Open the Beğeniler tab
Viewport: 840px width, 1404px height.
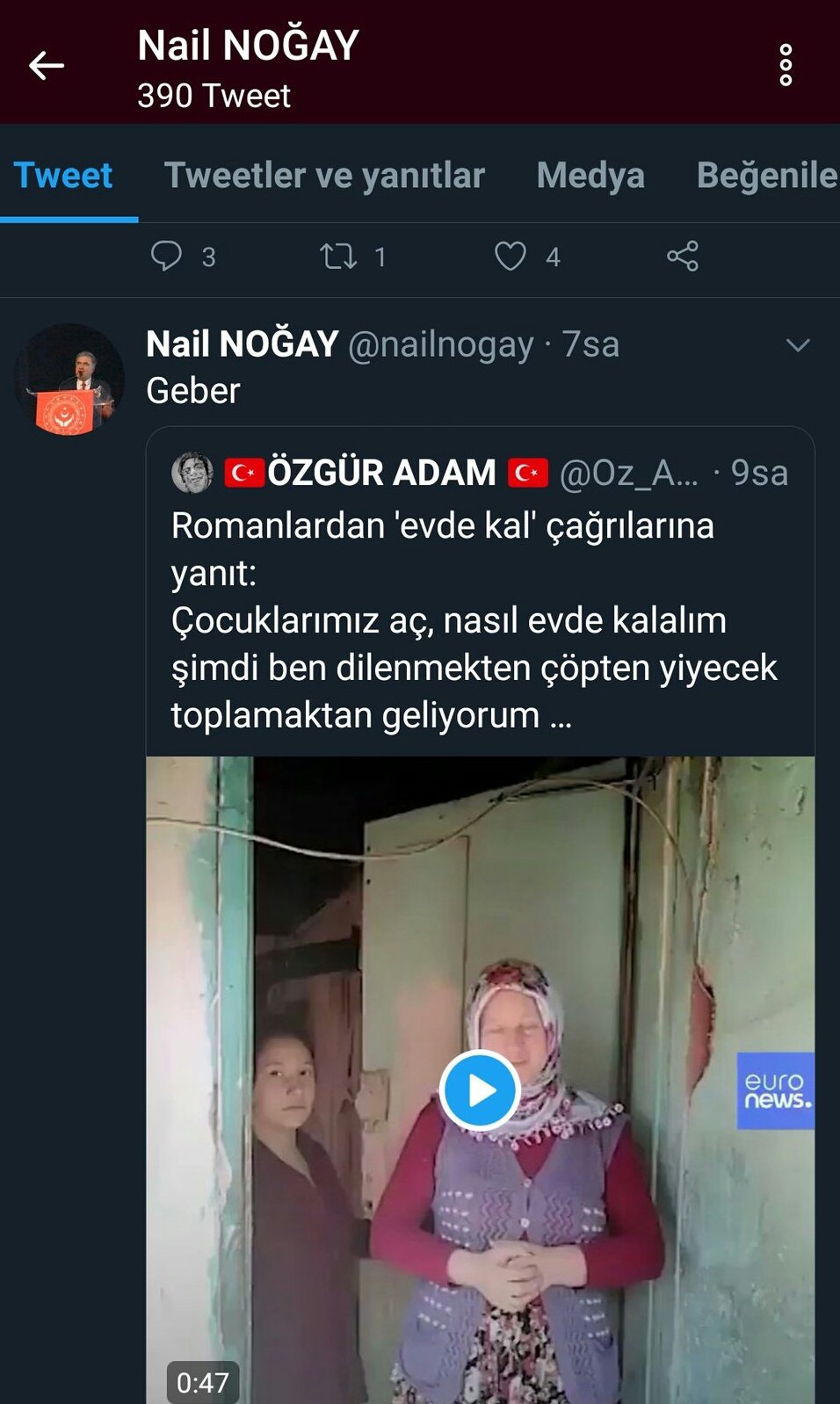tap(766, 175)
